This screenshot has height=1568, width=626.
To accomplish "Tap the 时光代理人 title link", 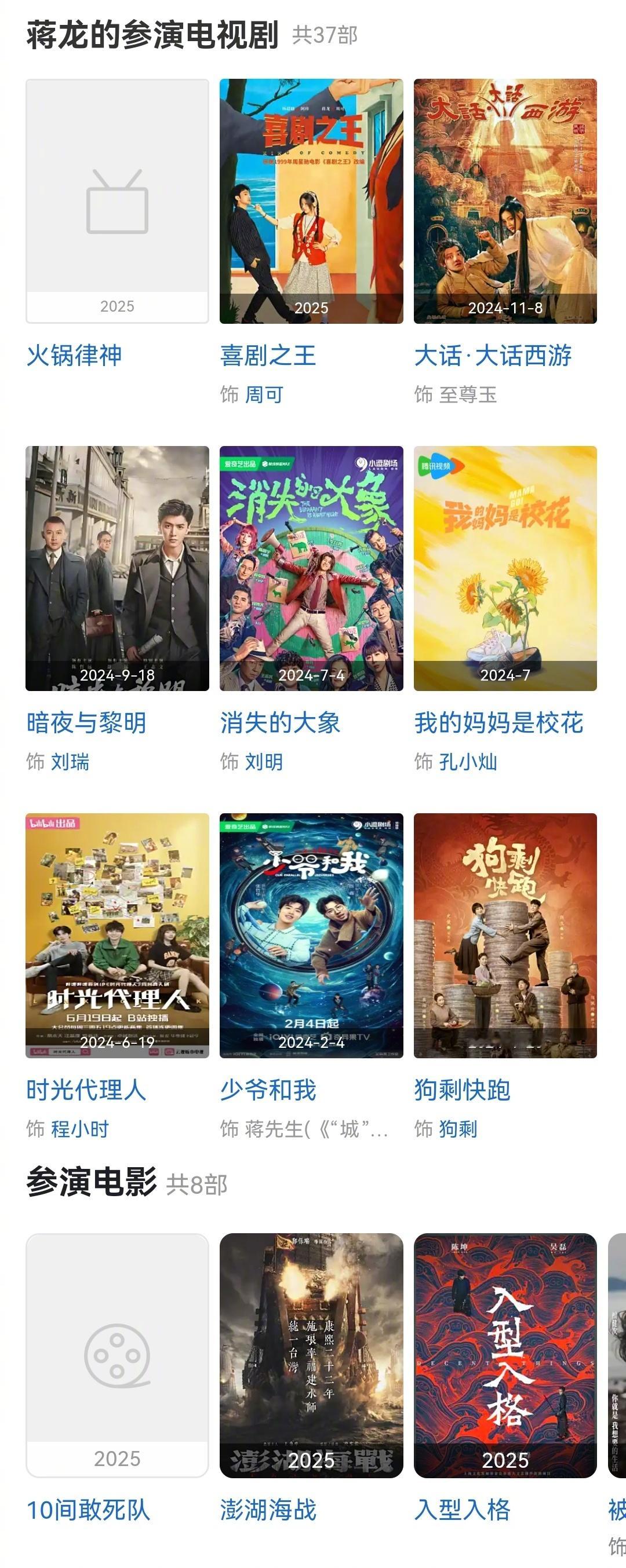I will point(86,1090).
